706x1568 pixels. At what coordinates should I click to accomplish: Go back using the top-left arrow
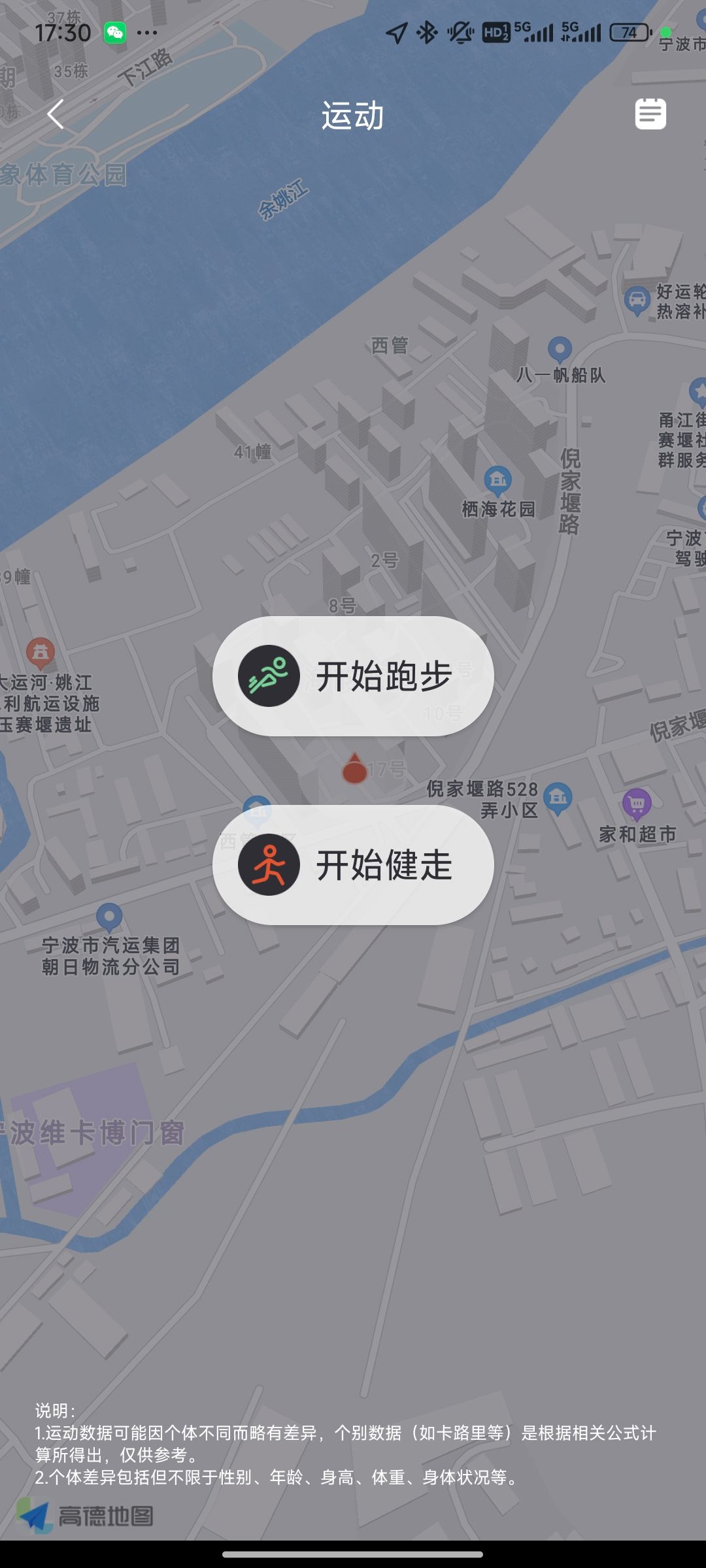(56, 115)
